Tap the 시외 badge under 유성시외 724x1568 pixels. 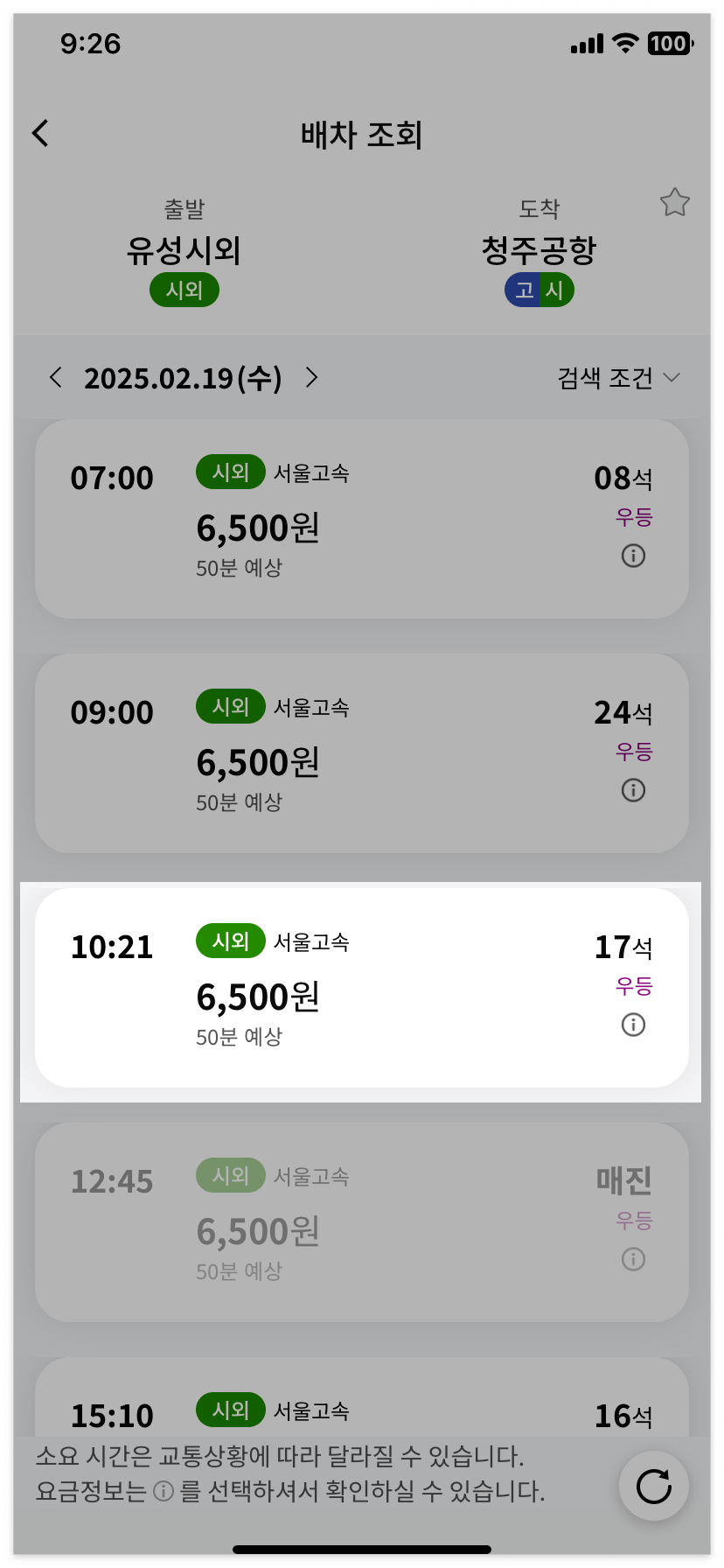pyautogui.click(x=184, y=290)
